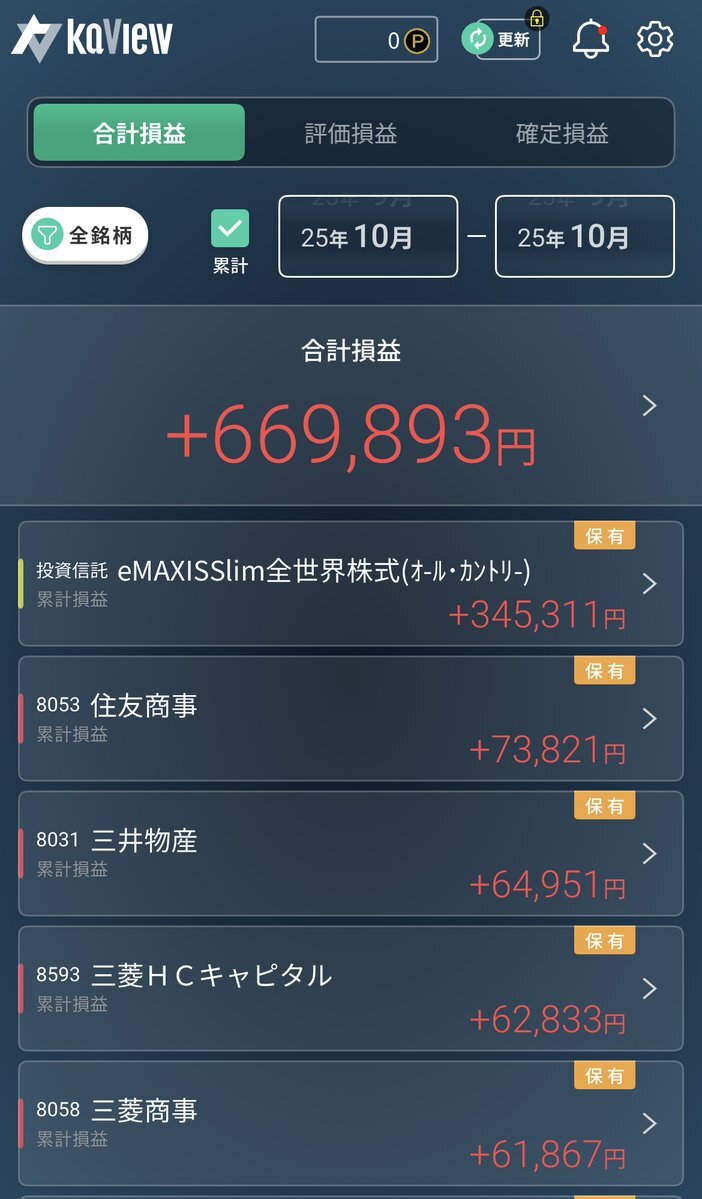Change the end month picker
Screen dimensions: 702x1199
tap(584, 237)
